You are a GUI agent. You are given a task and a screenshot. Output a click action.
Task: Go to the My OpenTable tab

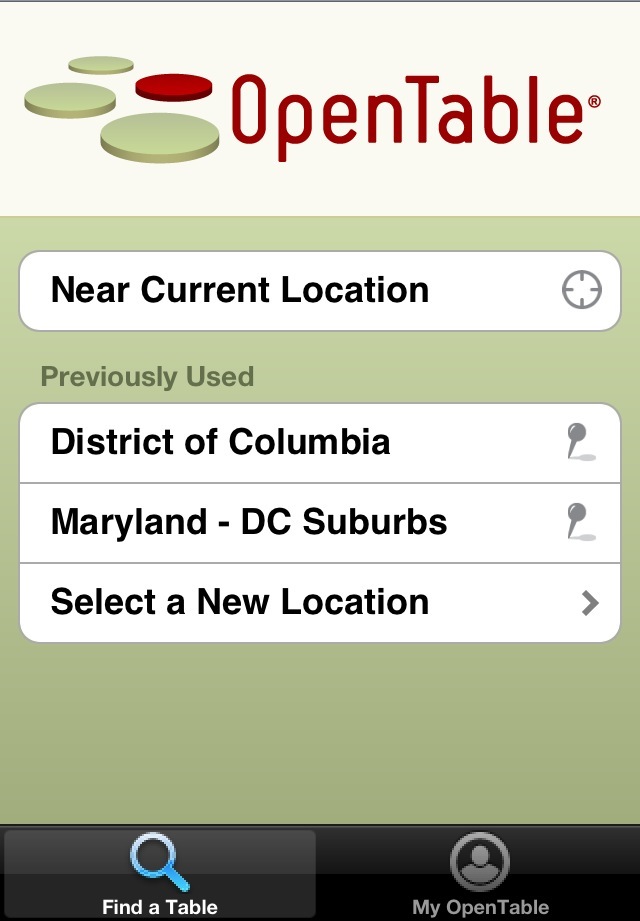click(480, 875)
